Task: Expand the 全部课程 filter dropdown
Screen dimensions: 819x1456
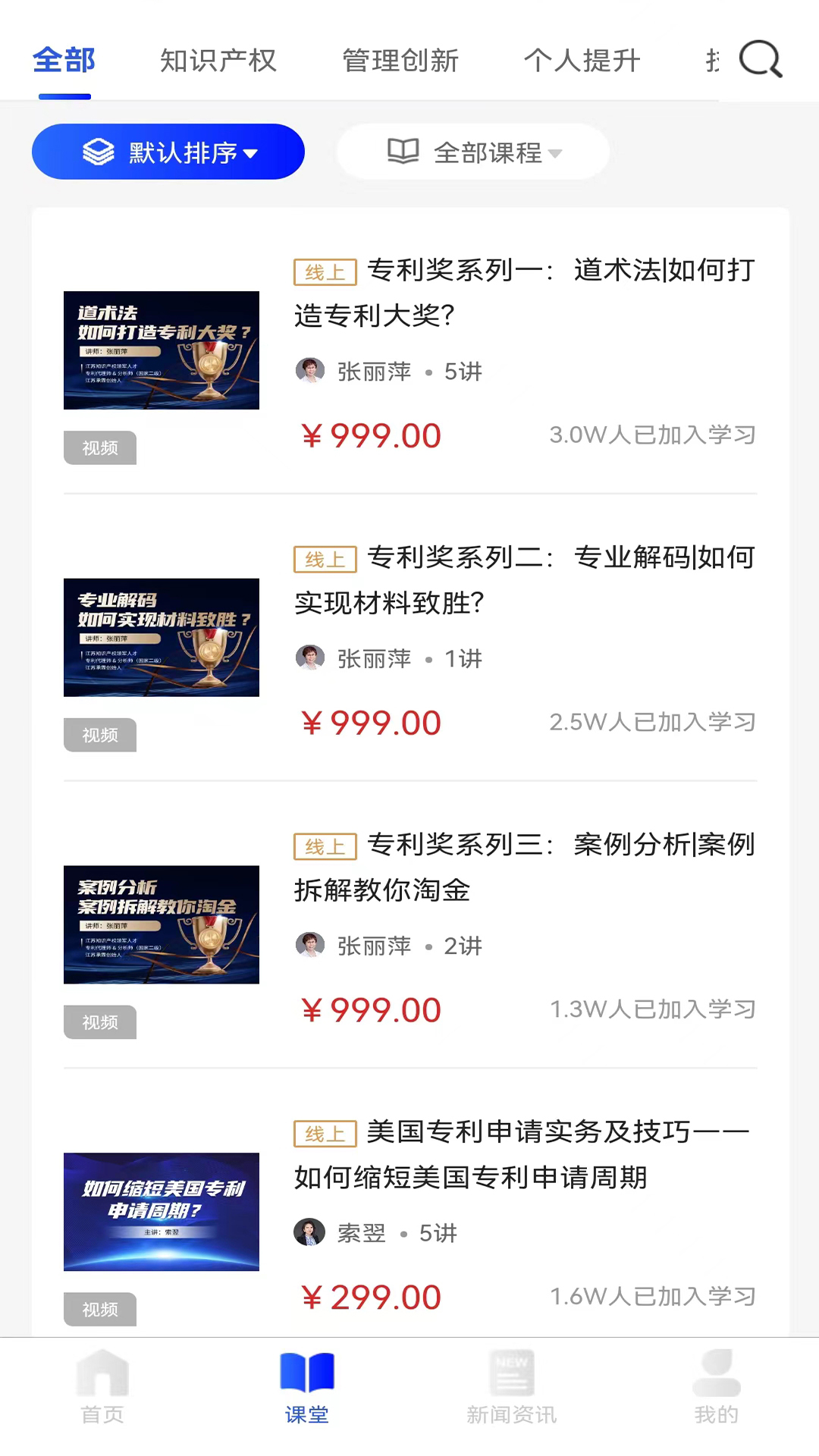Action: tap(473, 152)
